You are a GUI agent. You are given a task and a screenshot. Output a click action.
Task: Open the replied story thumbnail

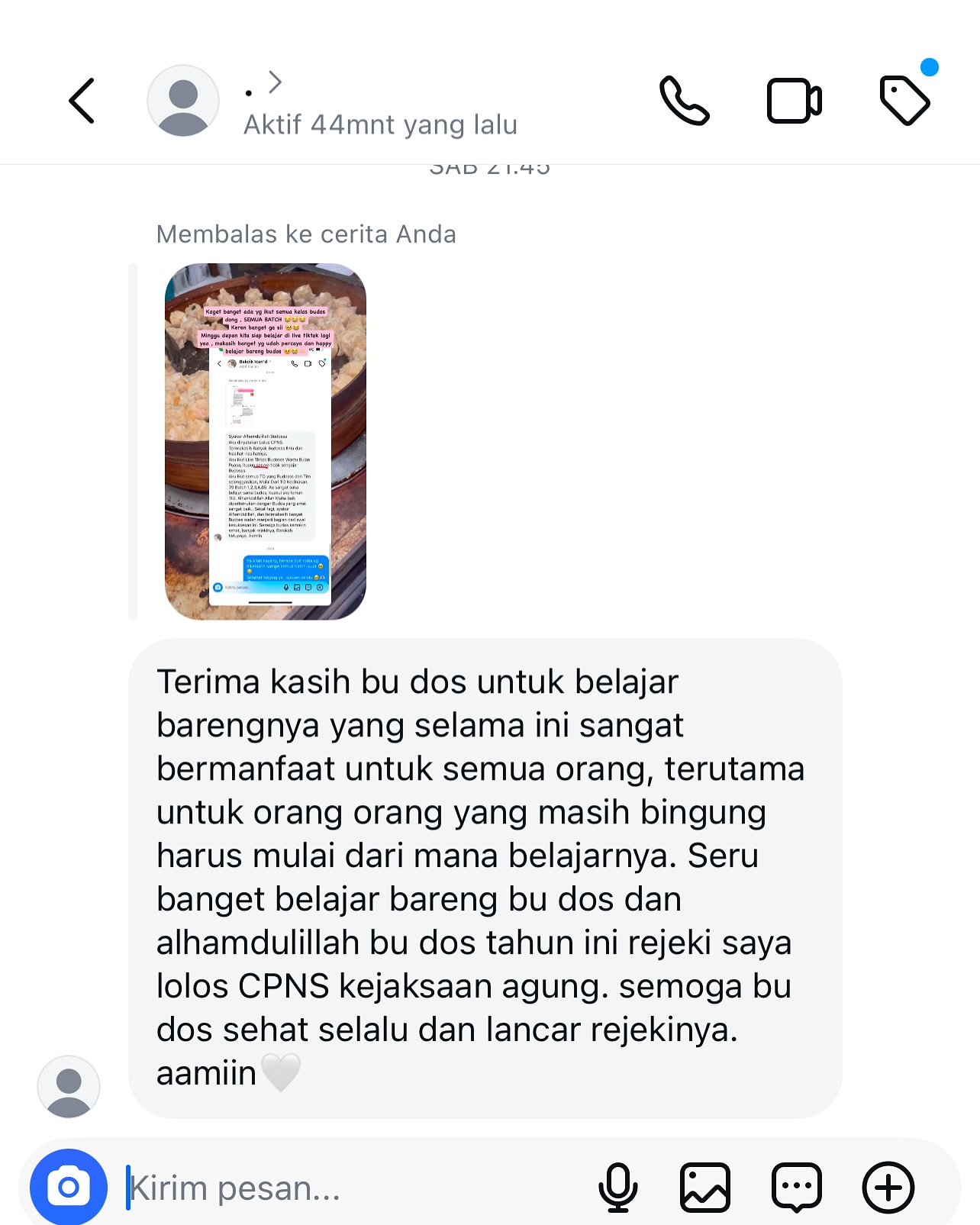pos(266,441)
